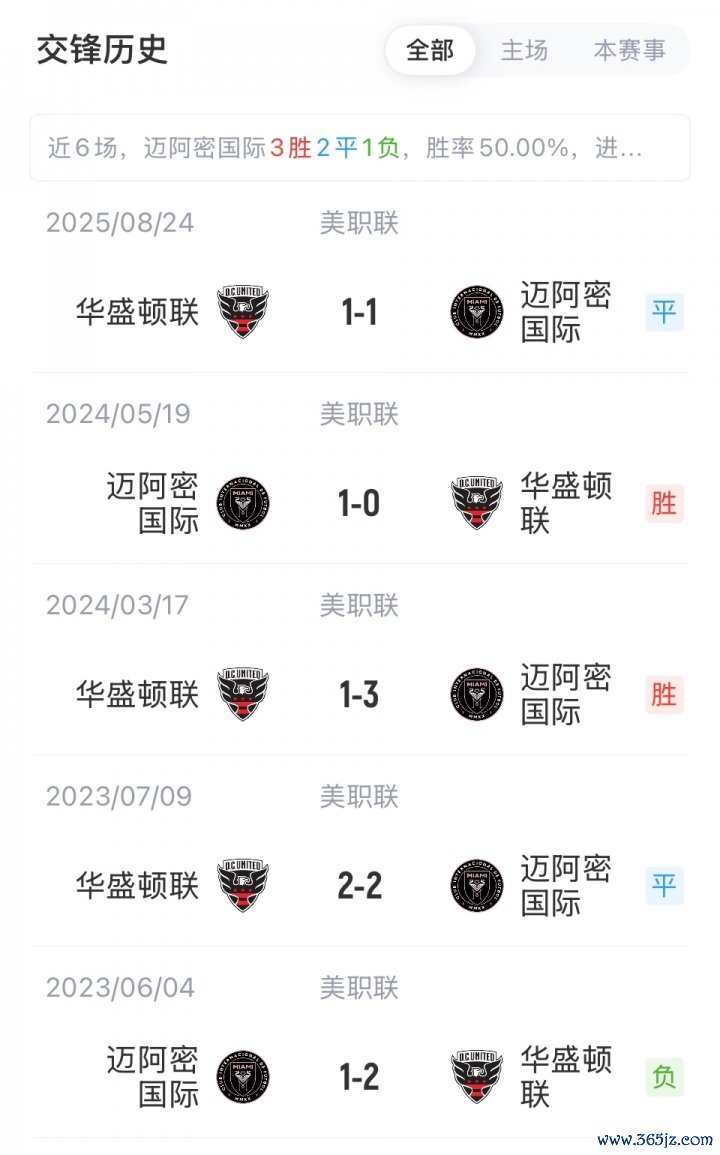Viewport: 720px width, 1155px height.
Task: Switch to the 主场 tab
Action: (524, 50)
